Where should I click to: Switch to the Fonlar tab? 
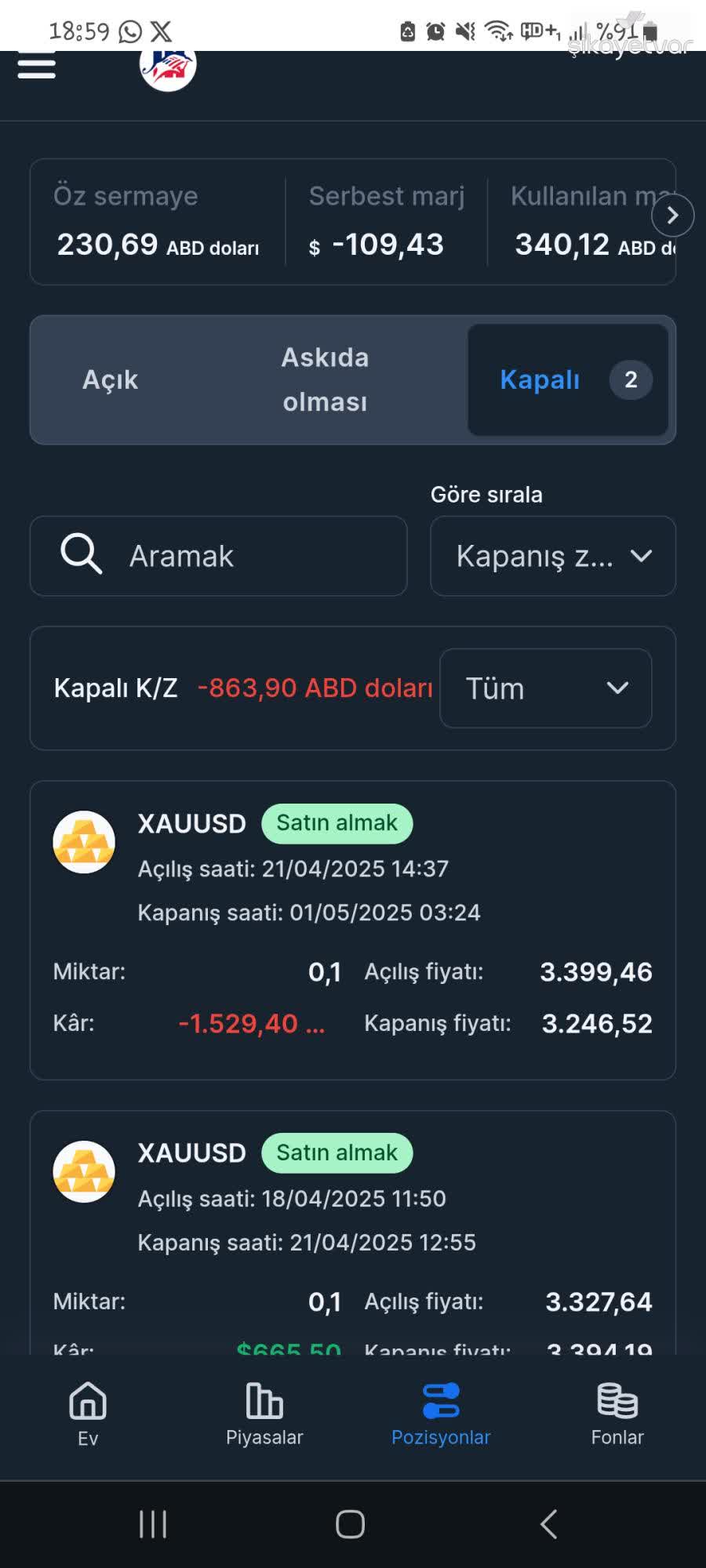tap(617, 1413)
